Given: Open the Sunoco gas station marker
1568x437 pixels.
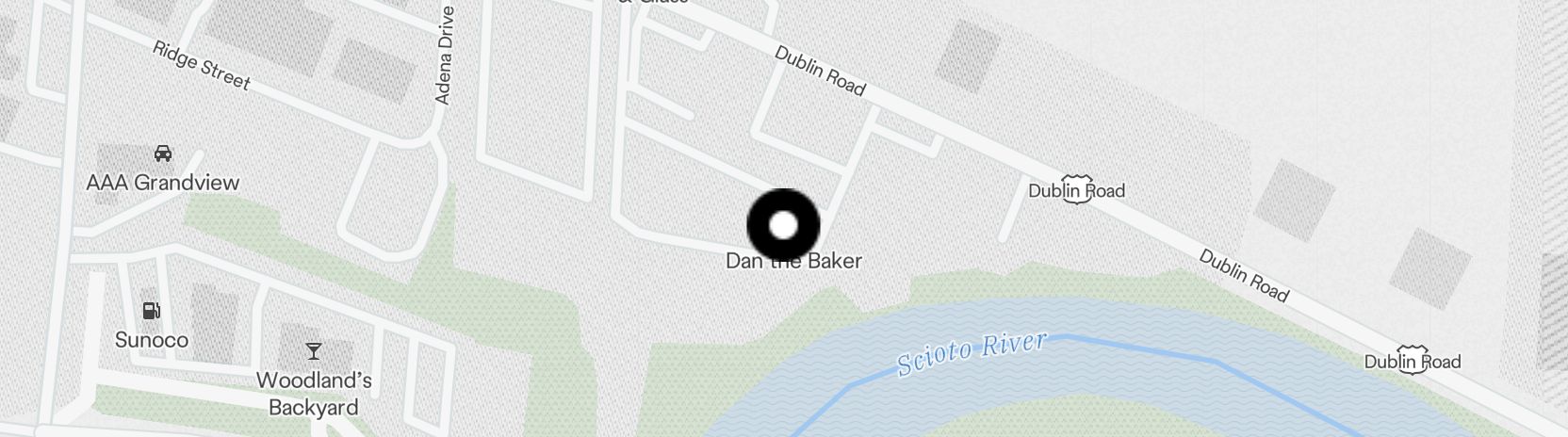Looking at the screenshot, I should point(151,311).
